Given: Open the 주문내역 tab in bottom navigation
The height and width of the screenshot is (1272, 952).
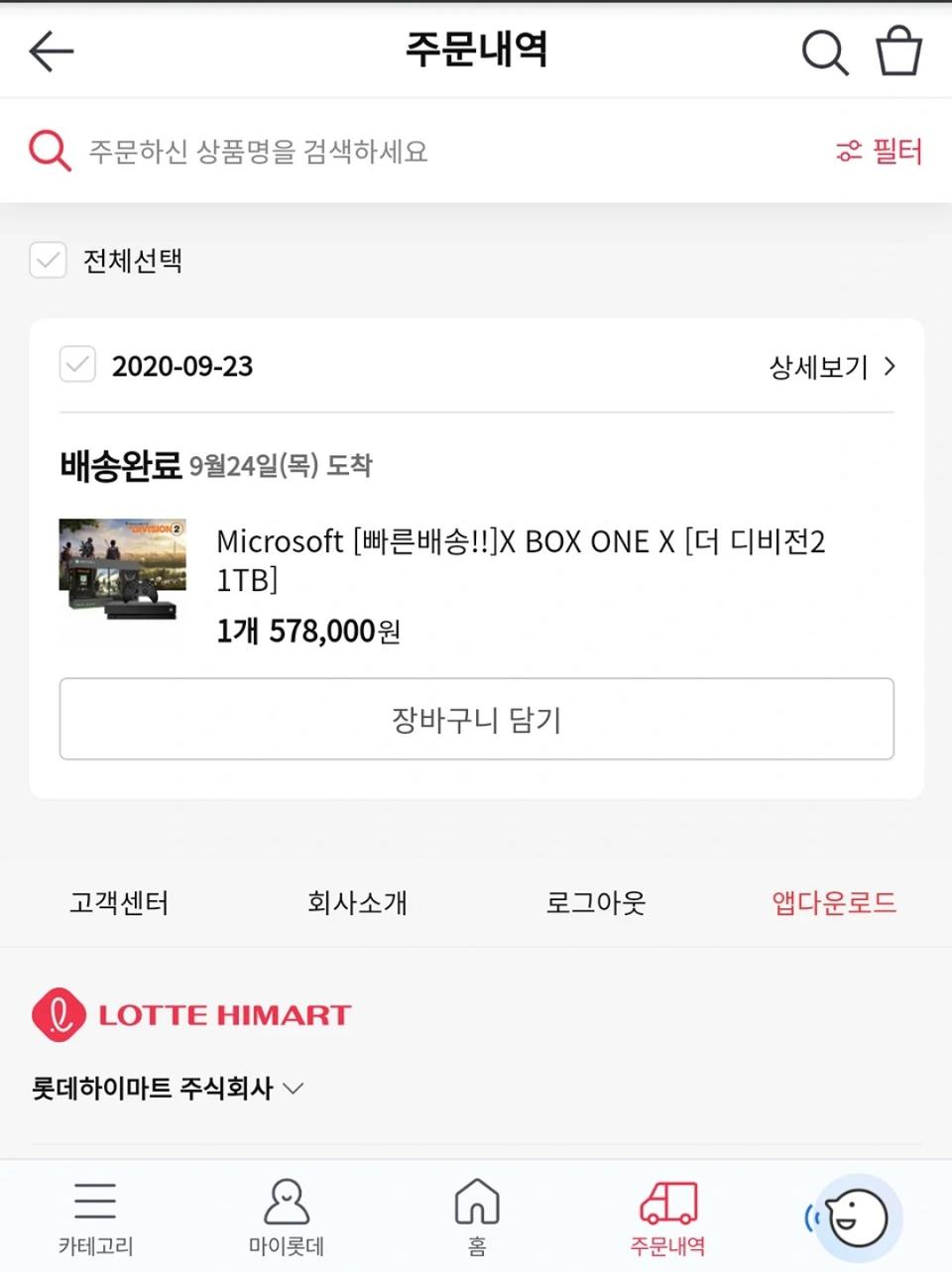Looking at the screenshot, I should pyautogui.click(x=666, y=1214).
